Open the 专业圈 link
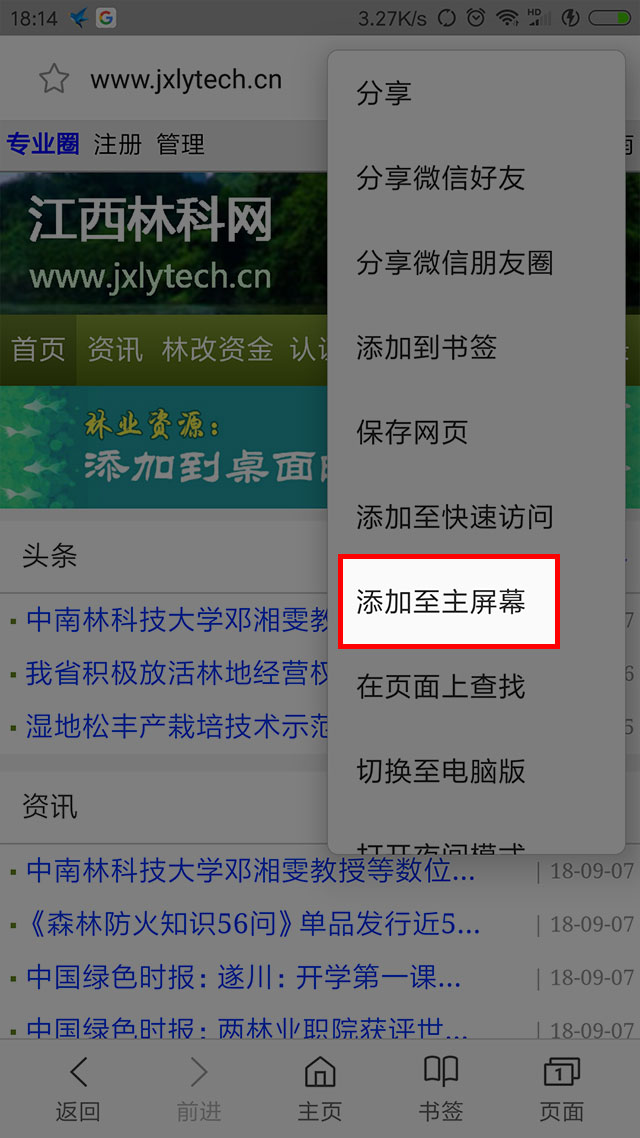Image resolution: width=640 pixels, height=1138 pixels. coord(43,144)
